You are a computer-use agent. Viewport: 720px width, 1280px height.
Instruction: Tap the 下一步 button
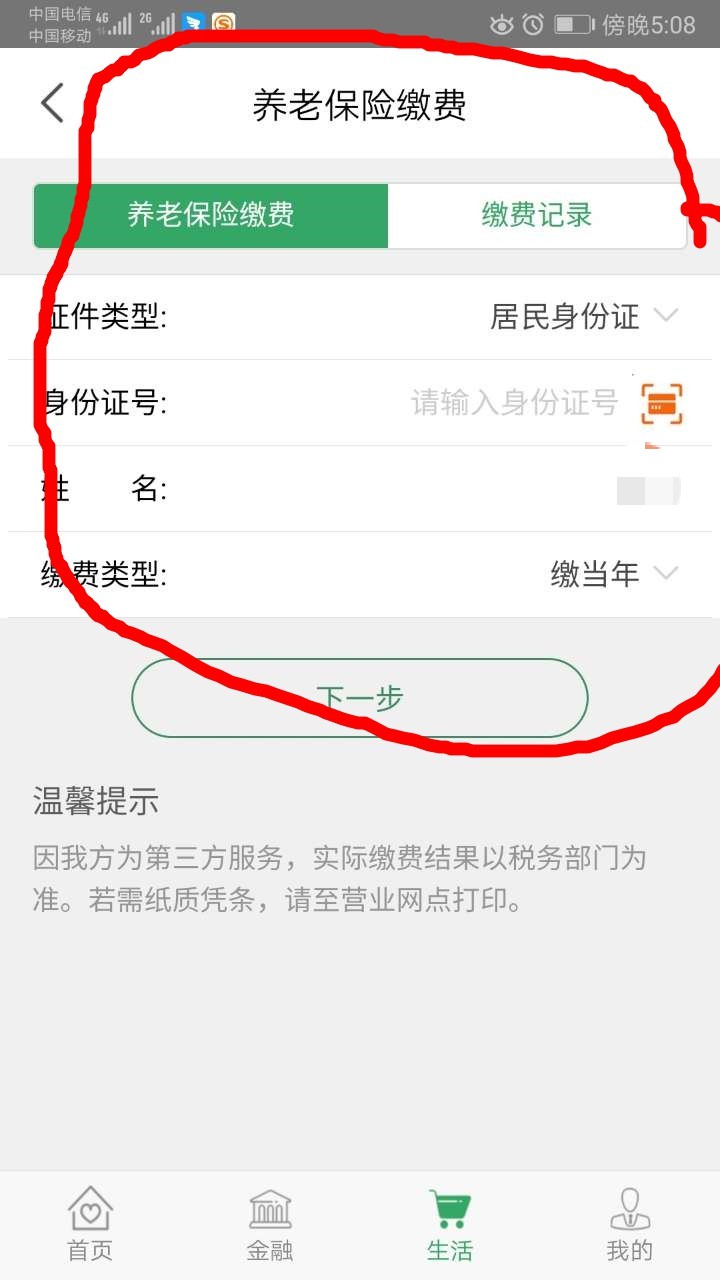click(x=359, y=698)
